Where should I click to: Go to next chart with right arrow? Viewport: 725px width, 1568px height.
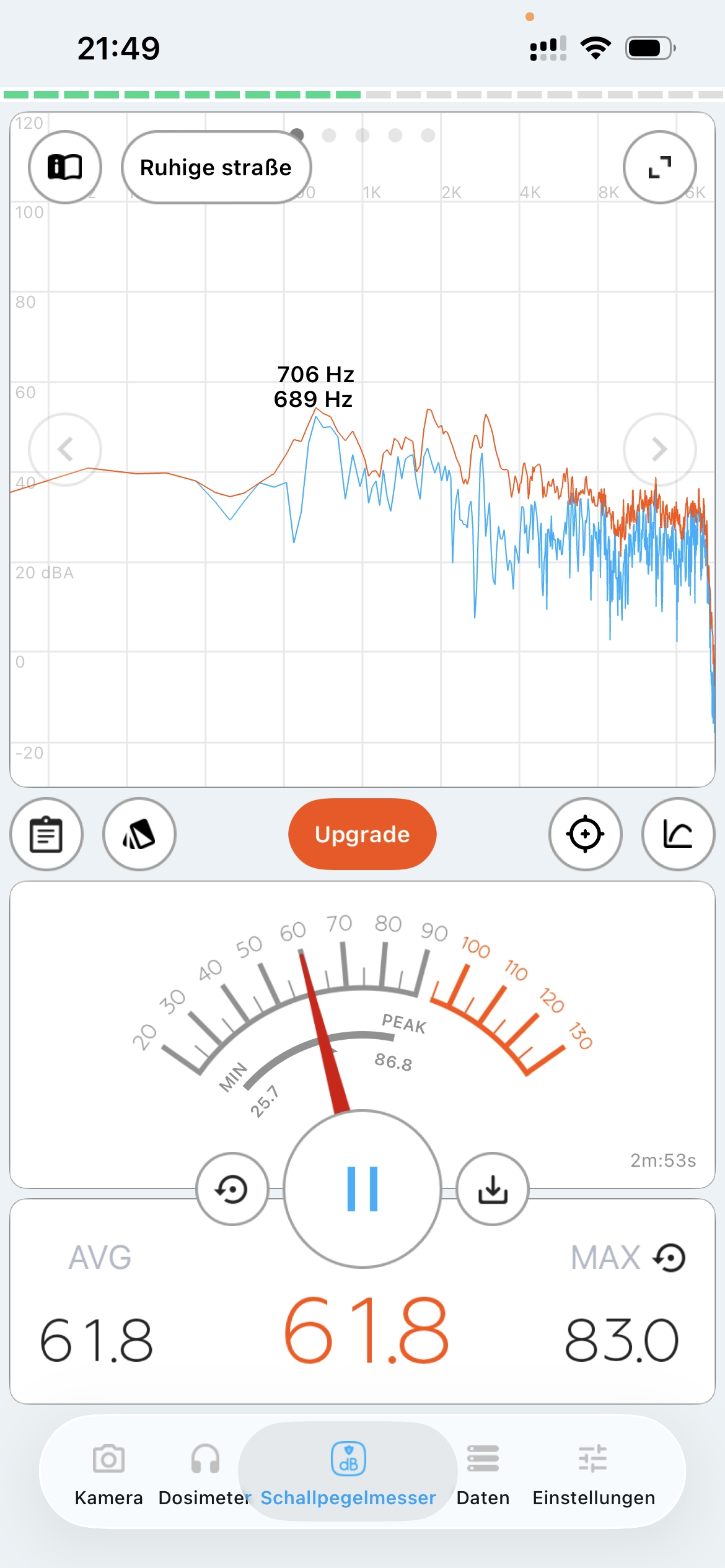659,449
